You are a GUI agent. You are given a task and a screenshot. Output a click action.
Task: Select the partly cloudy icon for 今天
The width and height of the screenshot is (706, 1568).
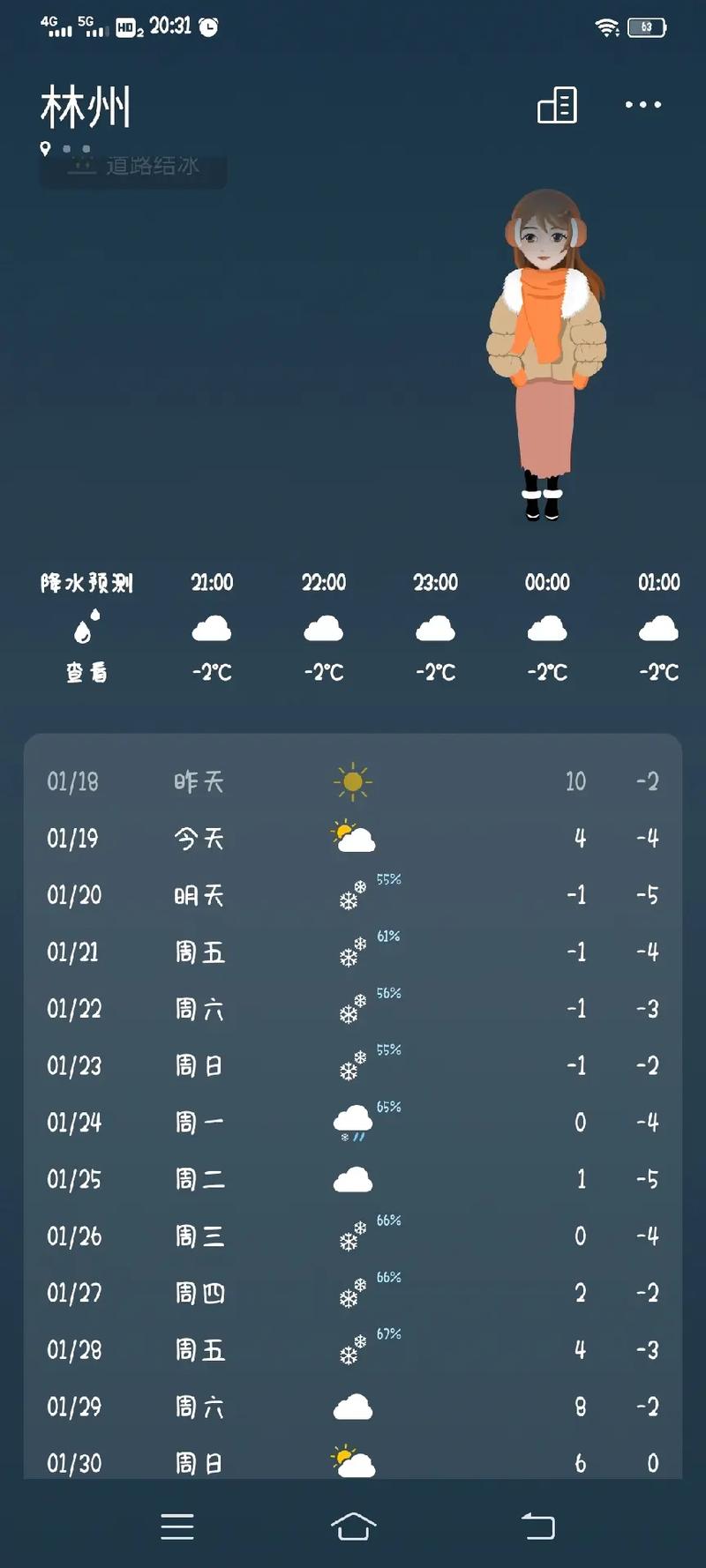tap(352, 836)
